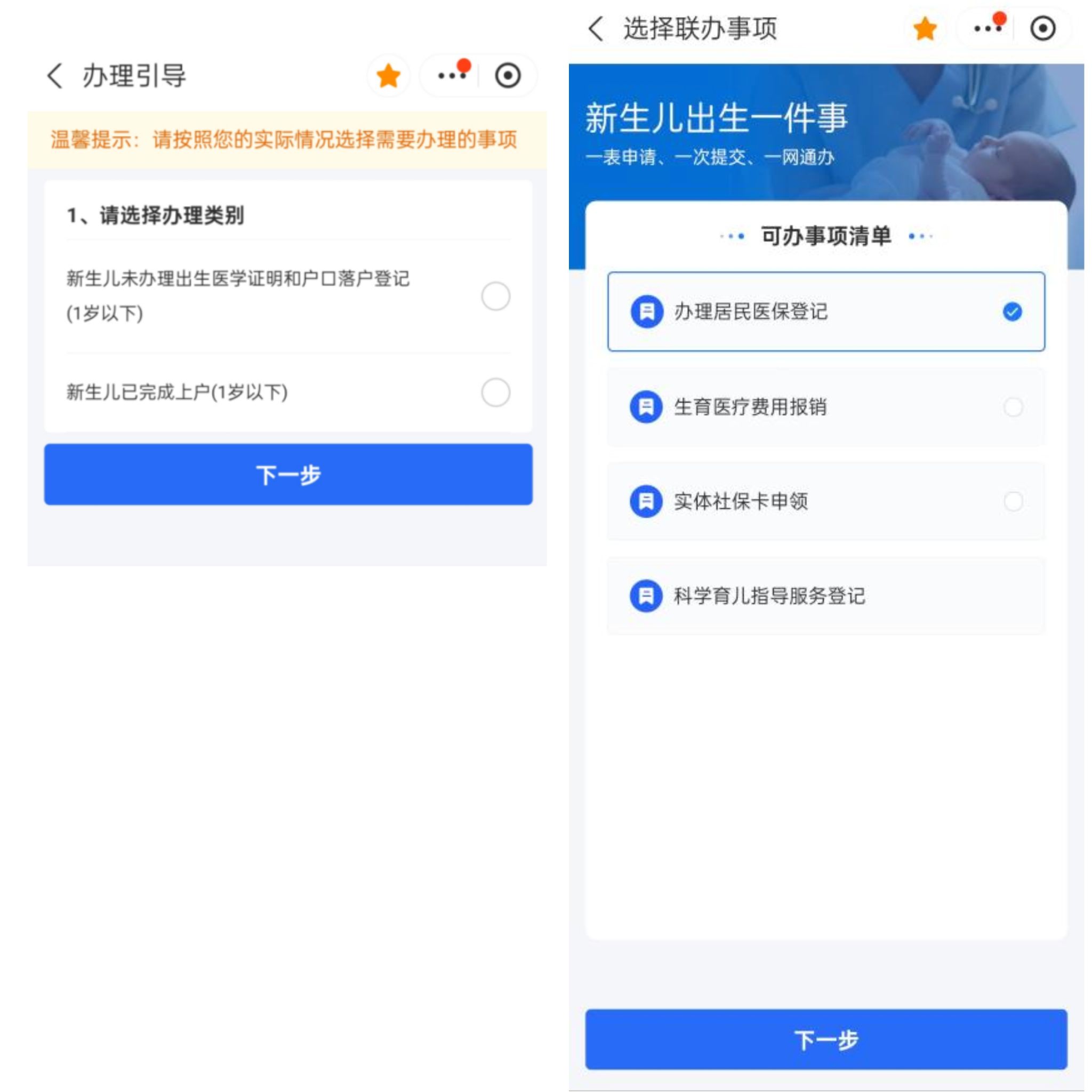Select 新生儿未办理出生医学证明和户口落户登记 option
This screenshot has height=1092, width=1092.
[x=495, y=296]
